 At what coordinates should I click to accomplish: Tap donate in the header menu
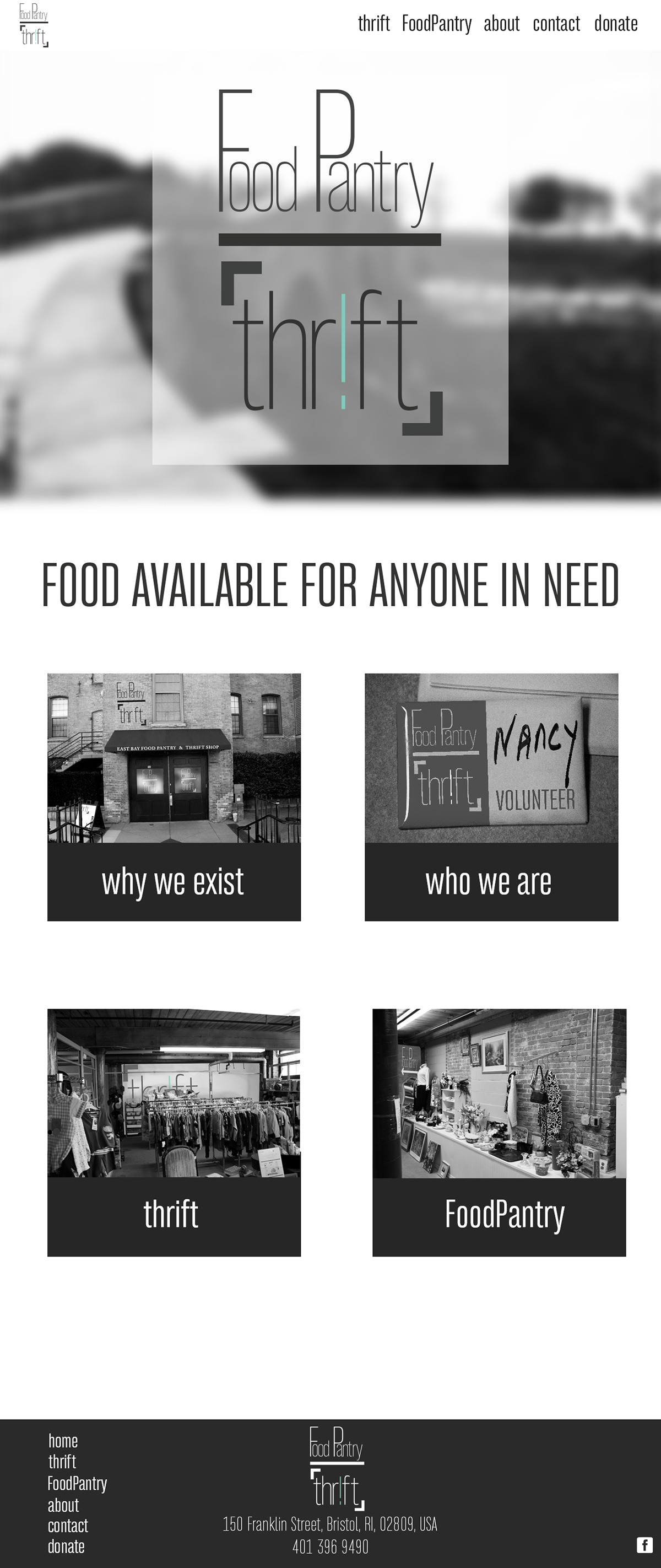615,24
